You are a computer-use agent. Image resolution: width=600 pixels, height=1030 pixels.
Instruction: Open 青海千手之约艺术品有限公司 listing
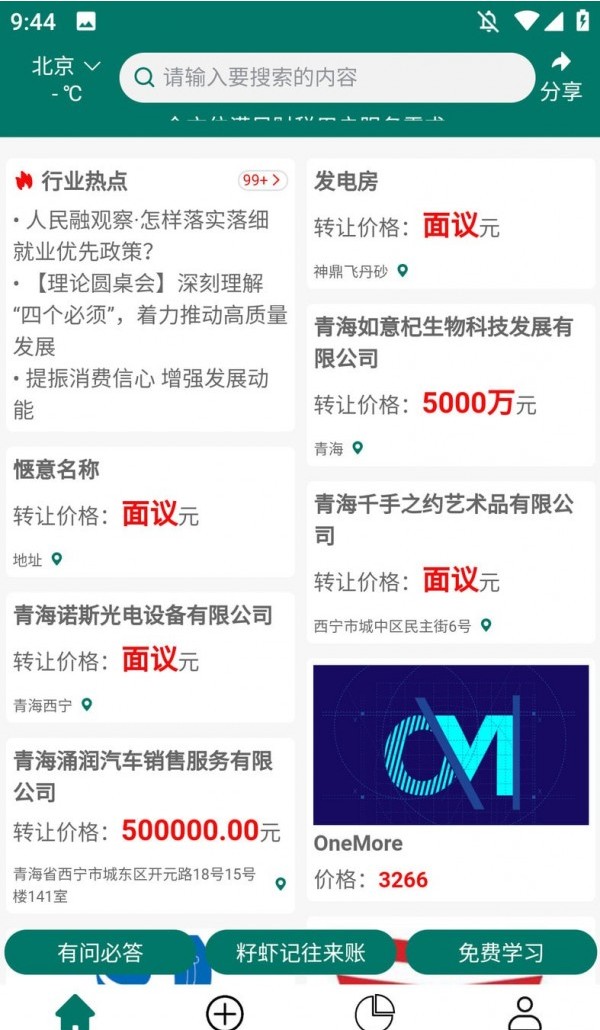coord(450,561)
